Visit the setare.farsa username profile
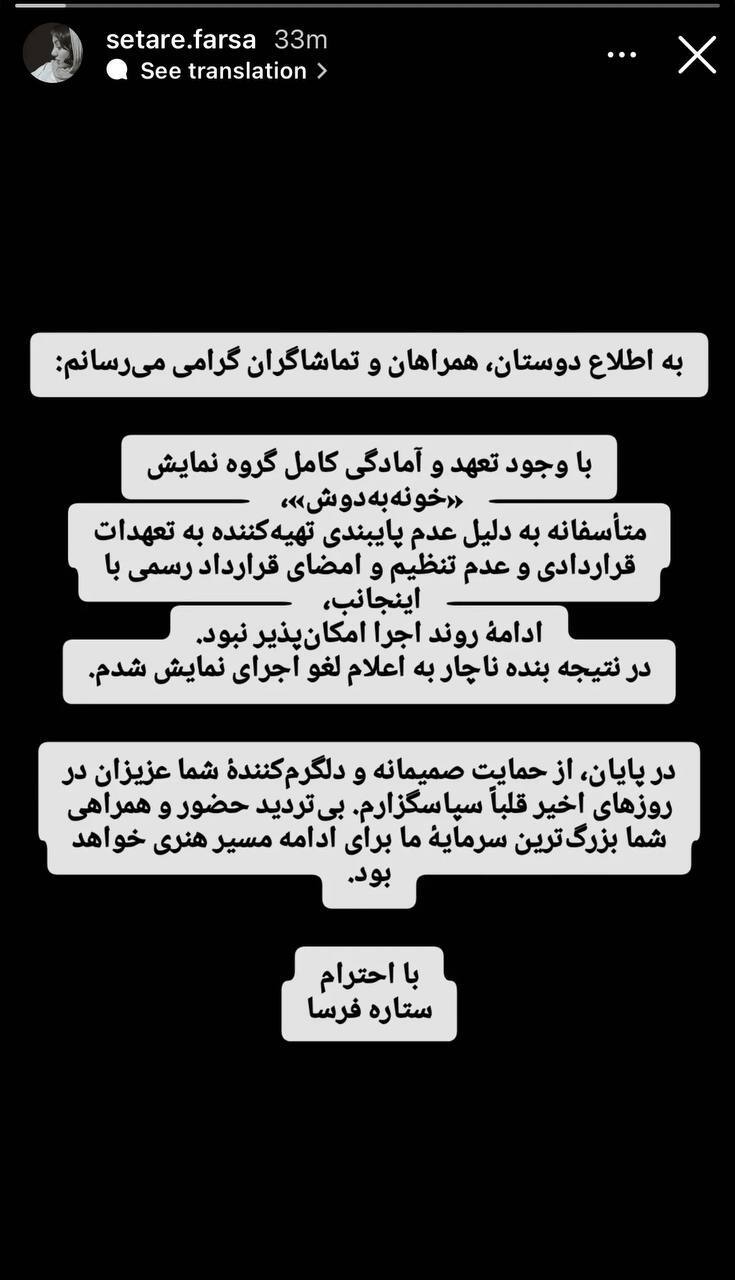This screenshot has width=735, height=1280. point(183,42)
